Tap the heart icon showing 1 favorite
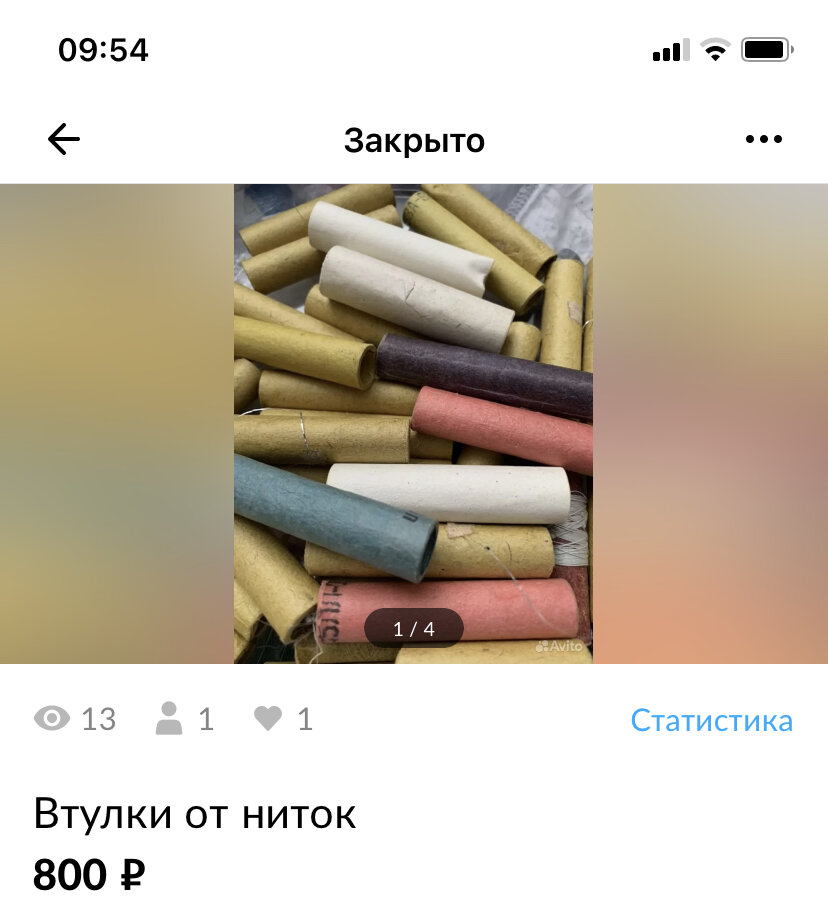 pyautogui.click(x=266, y=719)
